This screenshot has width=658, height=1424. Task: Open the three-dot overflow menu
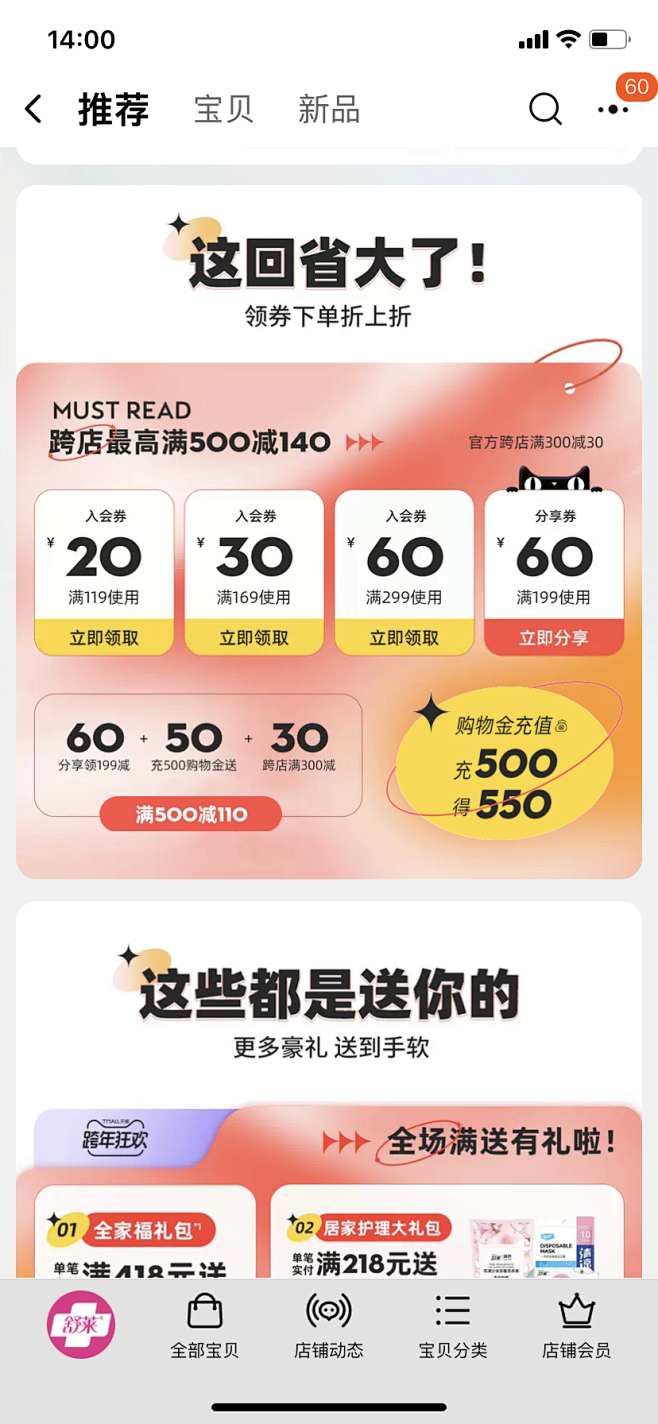[613, 109]
